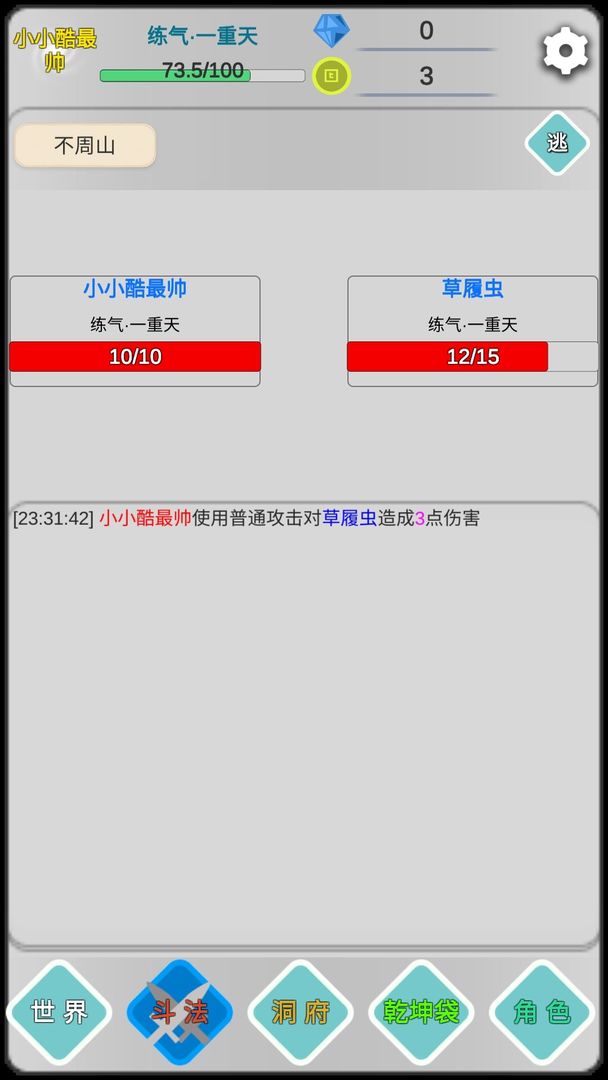The width and height of the screenshot is (608, 1080).
Task: Select the 草履虫 enemy card
Action: coord(472,331)
